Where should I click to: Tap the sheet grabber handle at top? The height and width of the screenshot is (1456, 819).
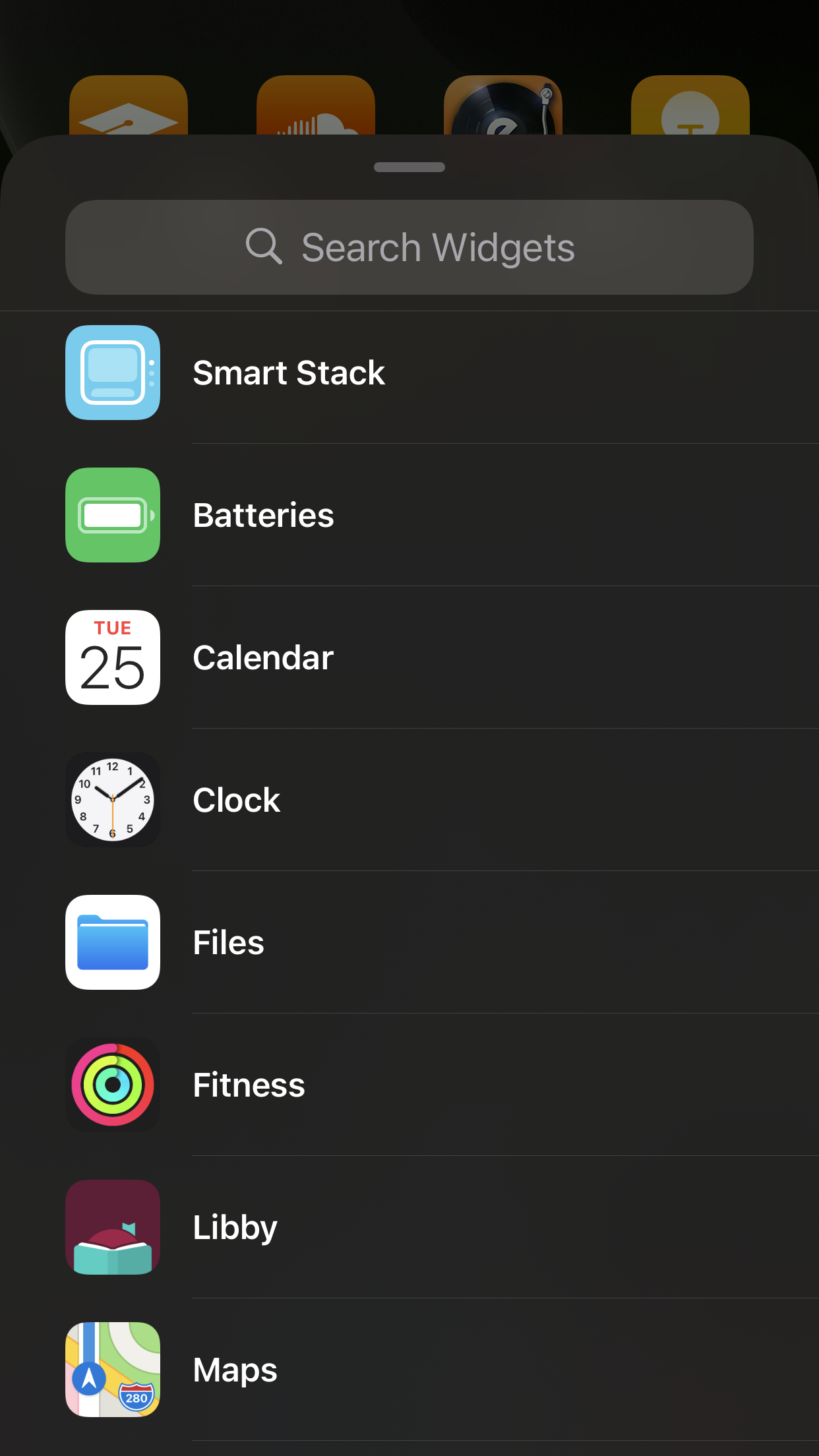[x=409, y=167]
